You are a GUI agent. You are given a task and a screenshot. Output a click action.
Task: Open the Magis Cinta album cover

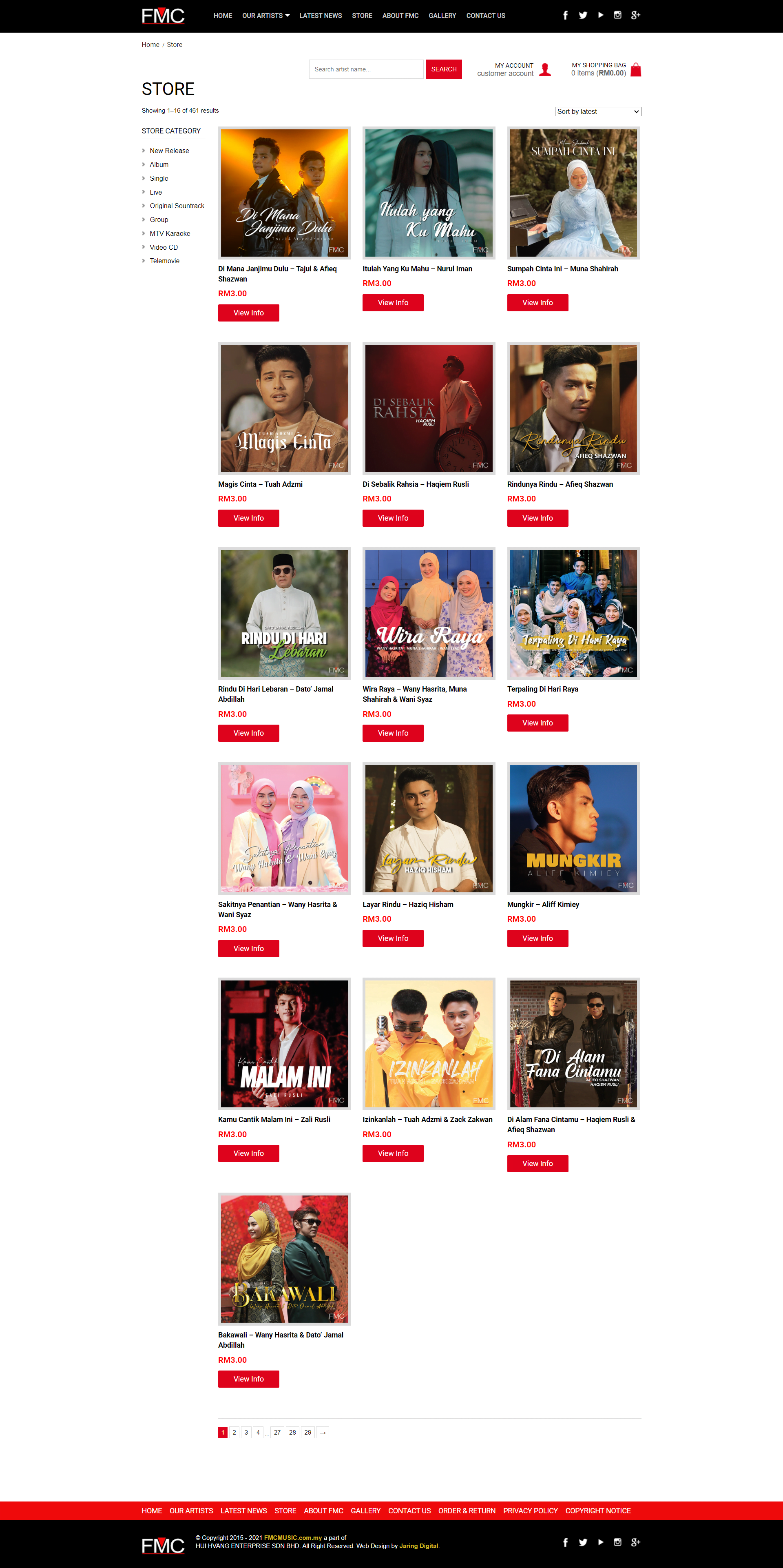point(284,408)
